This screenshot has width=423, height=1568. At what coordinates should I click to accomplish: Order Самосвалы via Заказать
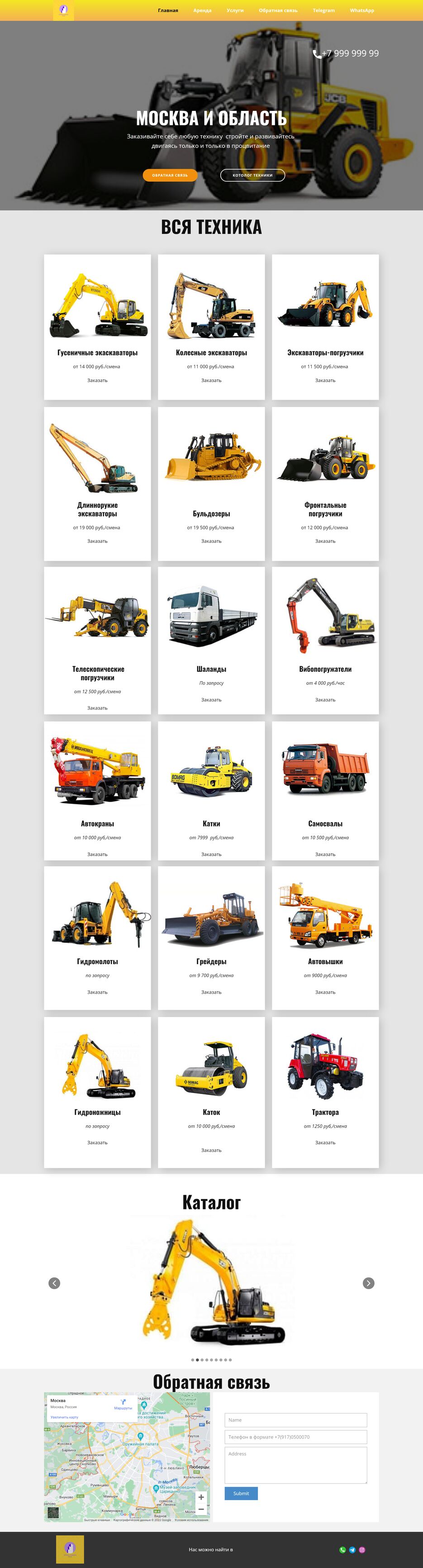pyautogui.click(x=325, y=855)
